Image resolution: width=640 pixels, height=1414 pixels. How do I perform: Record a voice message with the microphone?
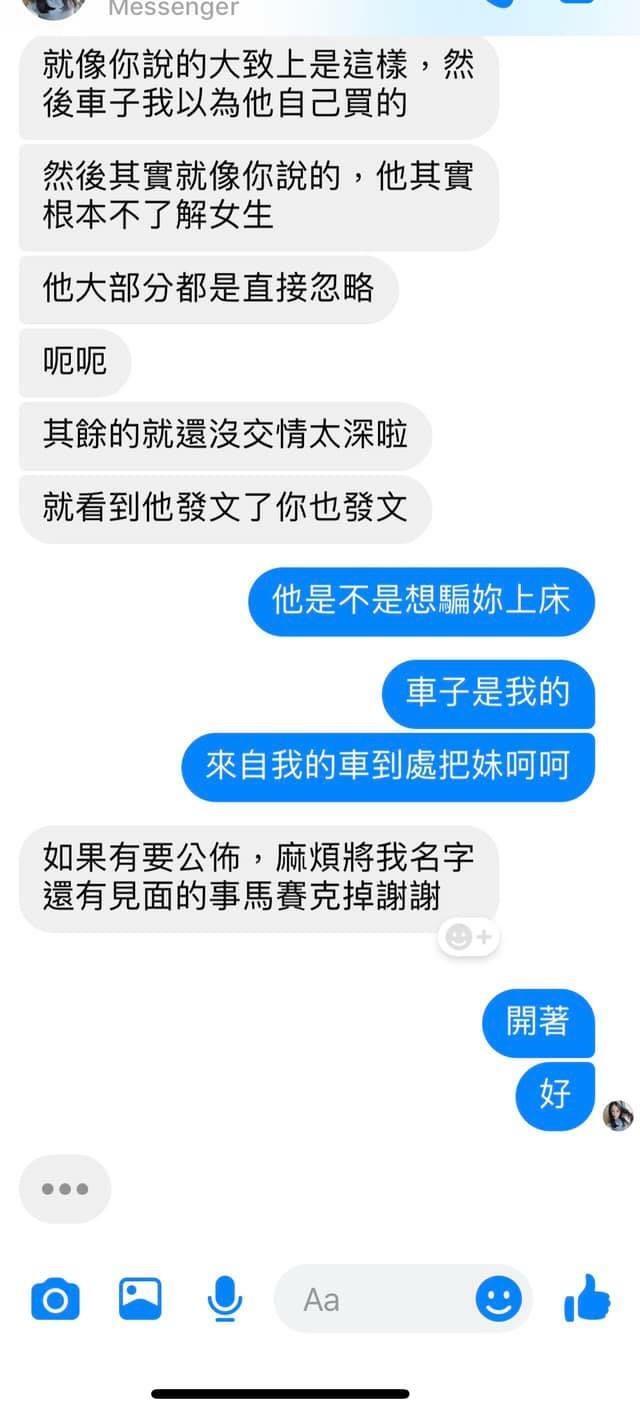[225, 1299]
